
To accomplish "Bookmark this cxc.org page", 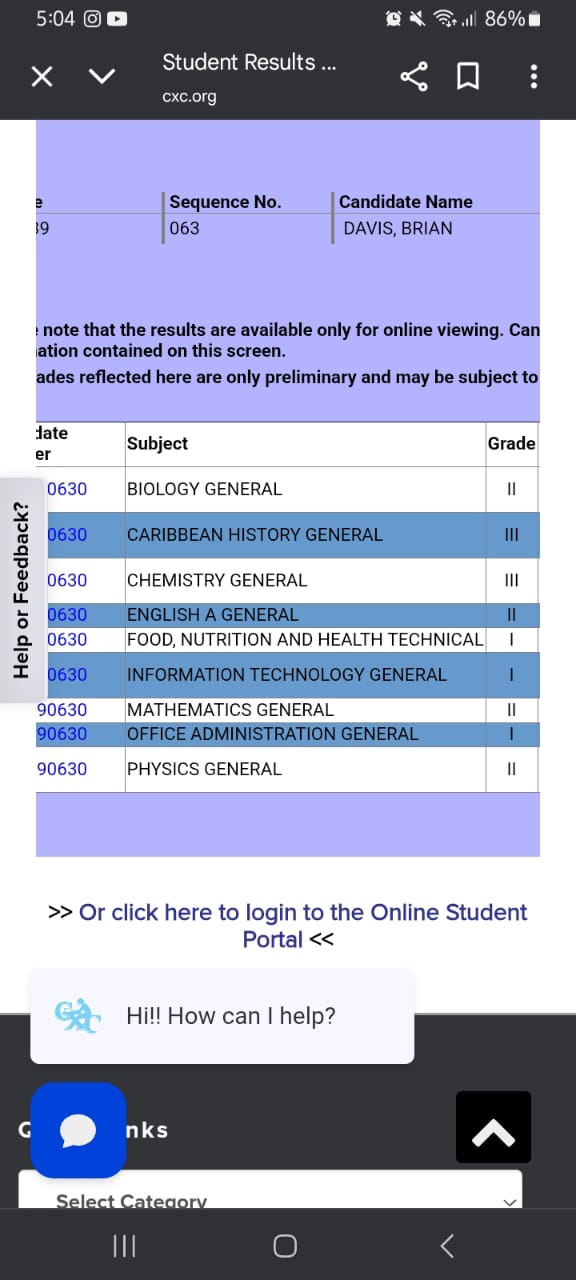I will tap(468, 77).
